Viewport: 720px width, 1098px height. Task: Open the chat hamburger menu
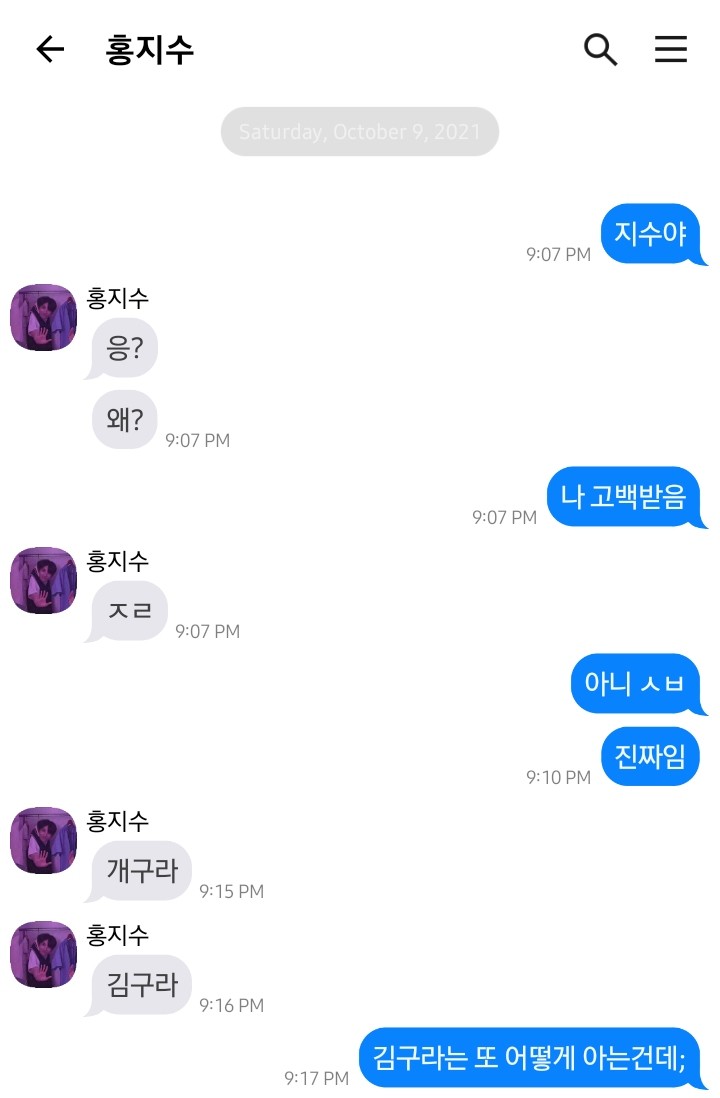671,49
